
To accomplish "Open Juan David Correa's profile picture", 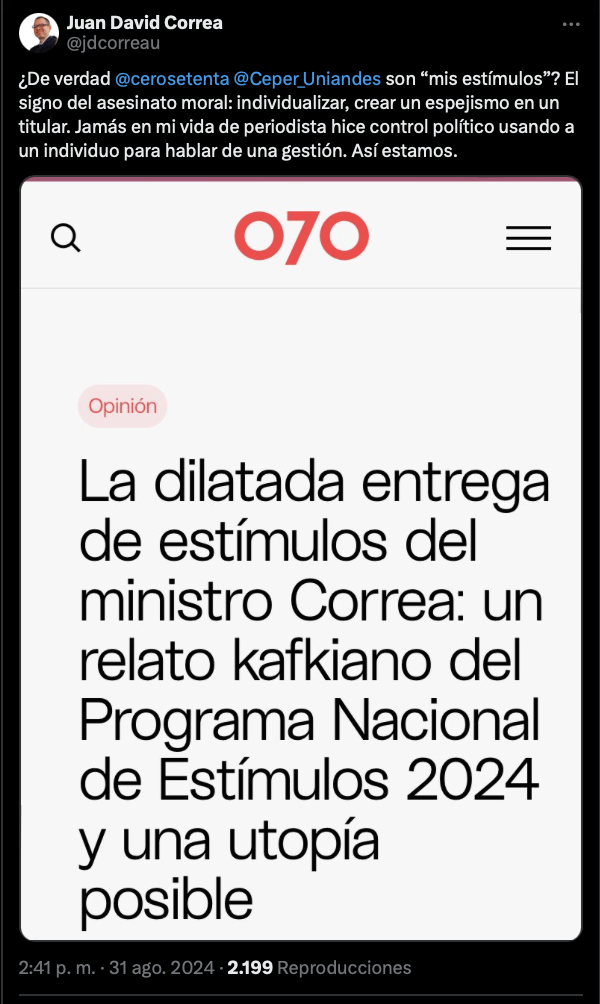I will click(x=39, y=33).
